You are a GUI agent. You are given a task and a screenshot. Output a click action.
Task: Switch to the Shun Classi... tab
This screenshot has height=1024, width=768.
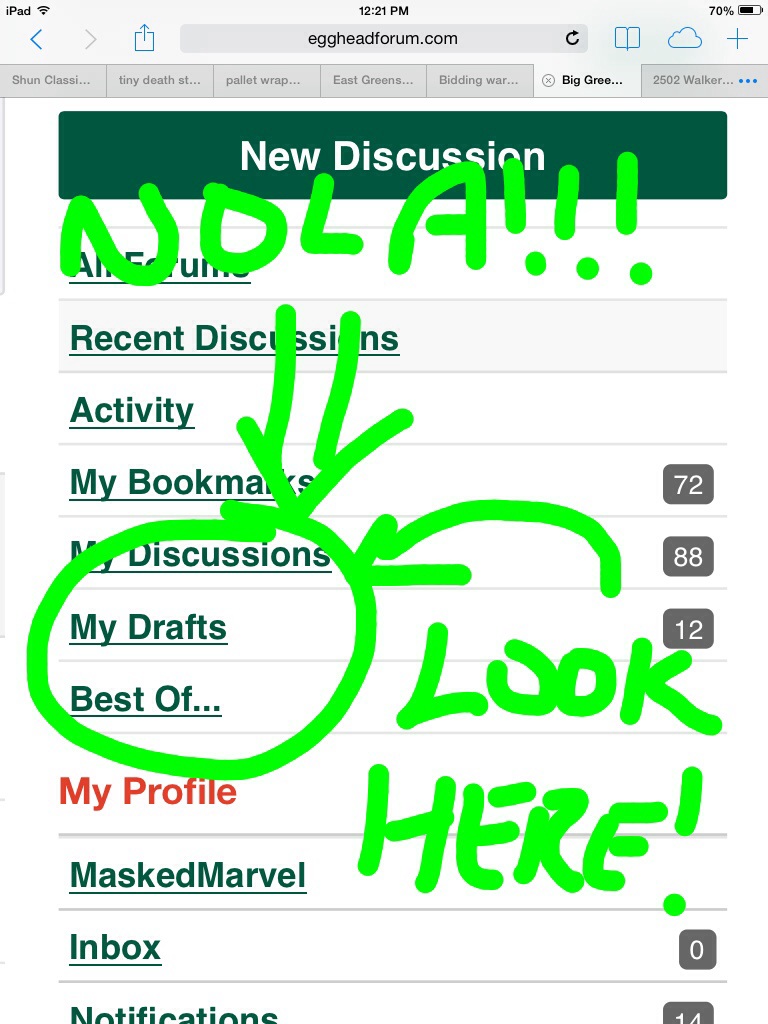[x=52, y=80]
